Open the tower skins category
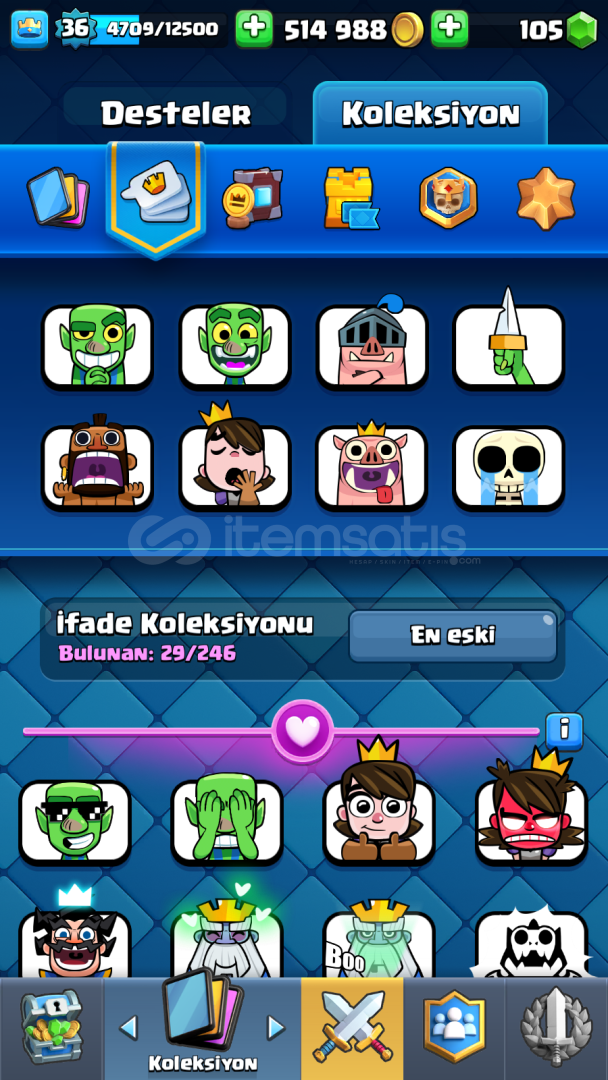This screenshot has width=608, height=1080. 351,197
